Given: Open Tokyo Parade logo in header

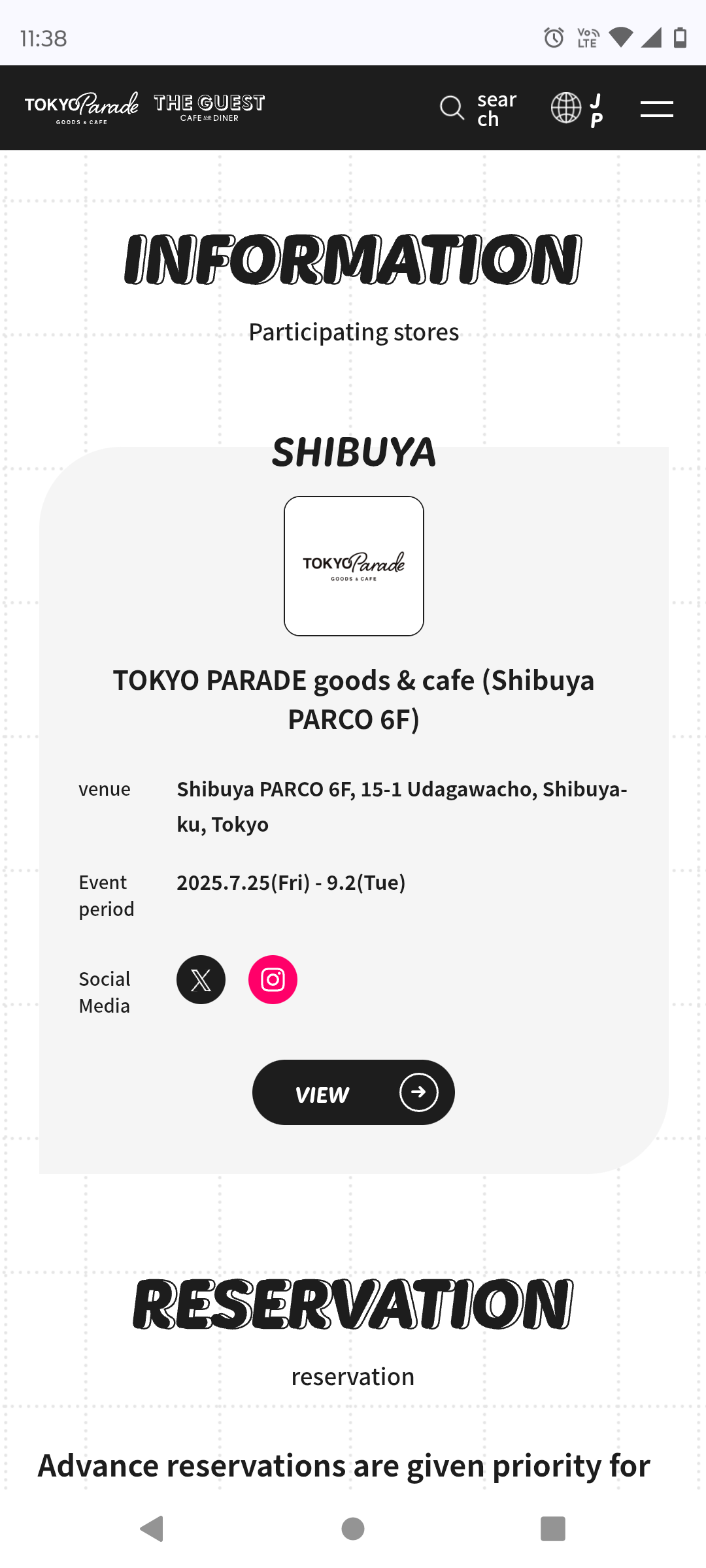Looking at the screenshot, I should click(81, 107).
